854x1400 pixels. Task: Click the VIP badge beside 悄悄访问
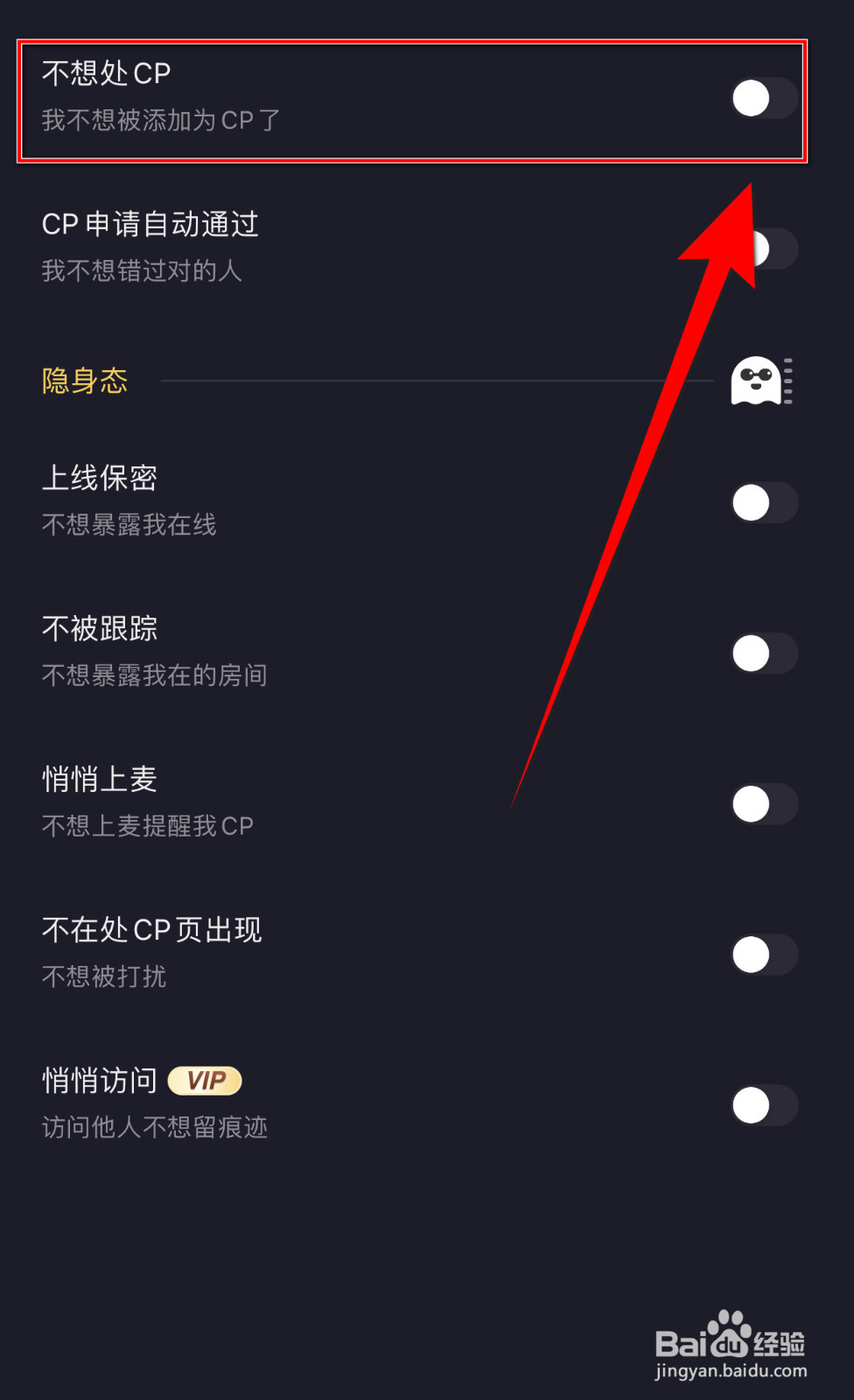(206, 1081)
